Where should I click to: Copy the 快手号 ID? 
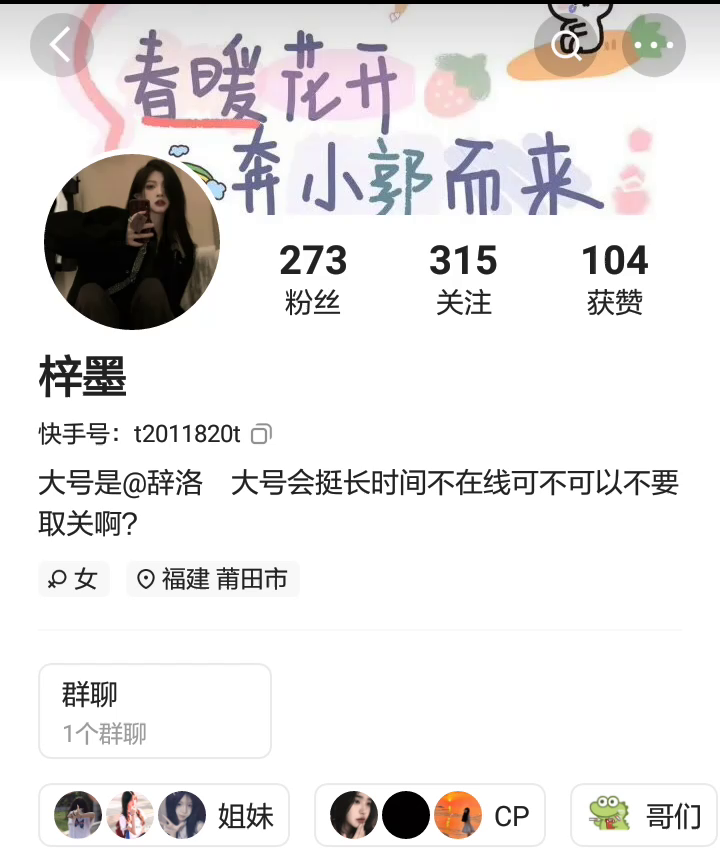(261, 434)
